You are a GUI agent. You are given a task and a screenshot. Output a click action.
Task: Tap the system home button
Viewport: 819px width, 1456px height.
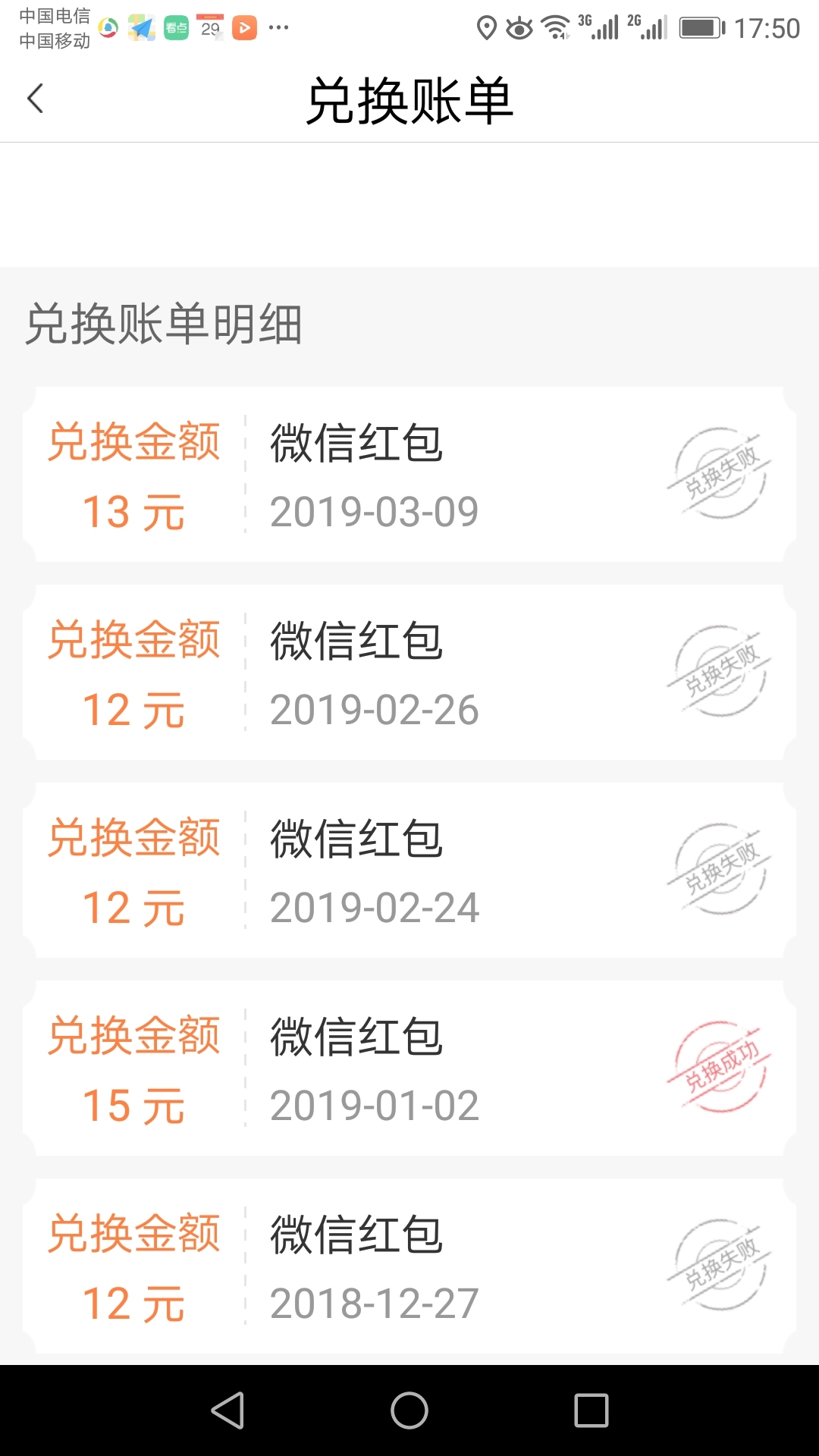point(409,1410)
